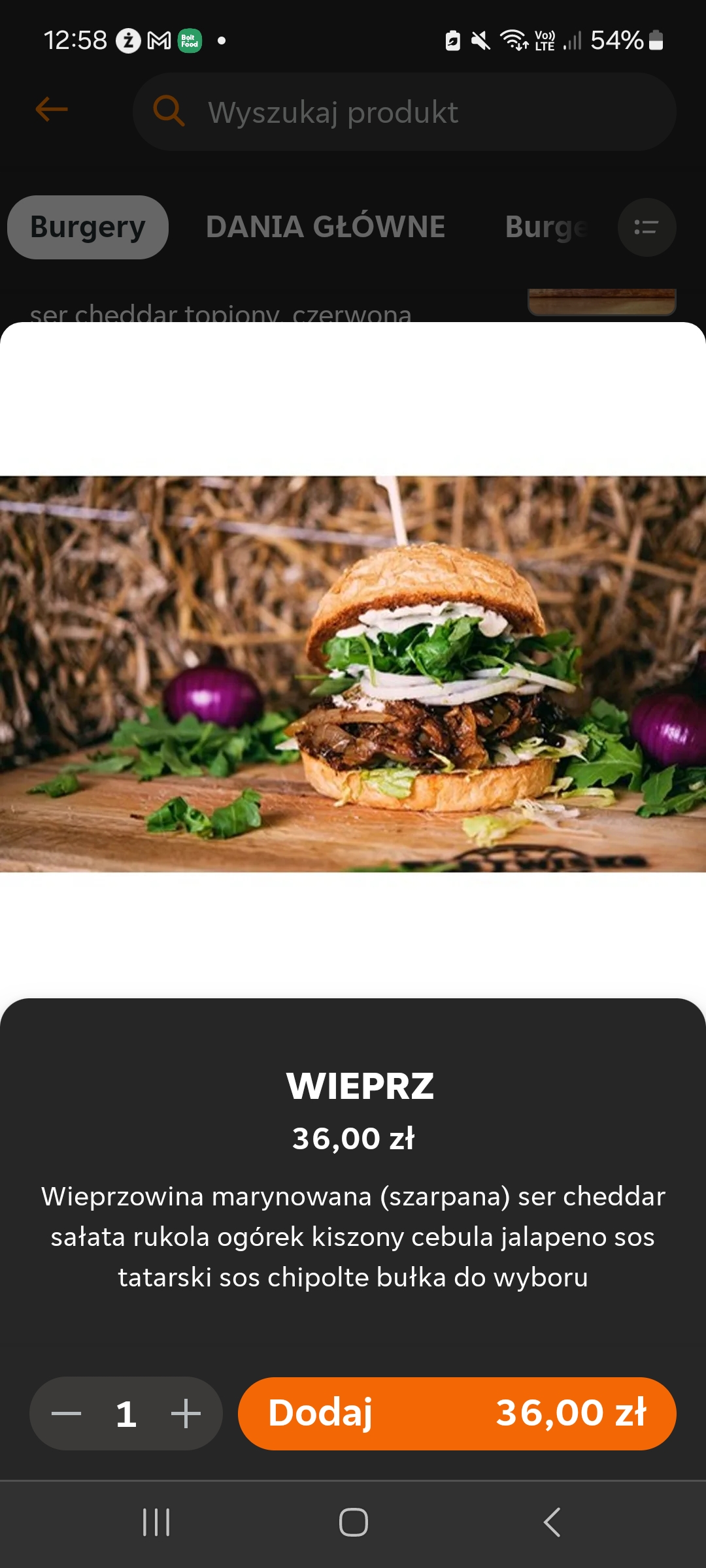Open the system recent apps view

coord(156,1522)
